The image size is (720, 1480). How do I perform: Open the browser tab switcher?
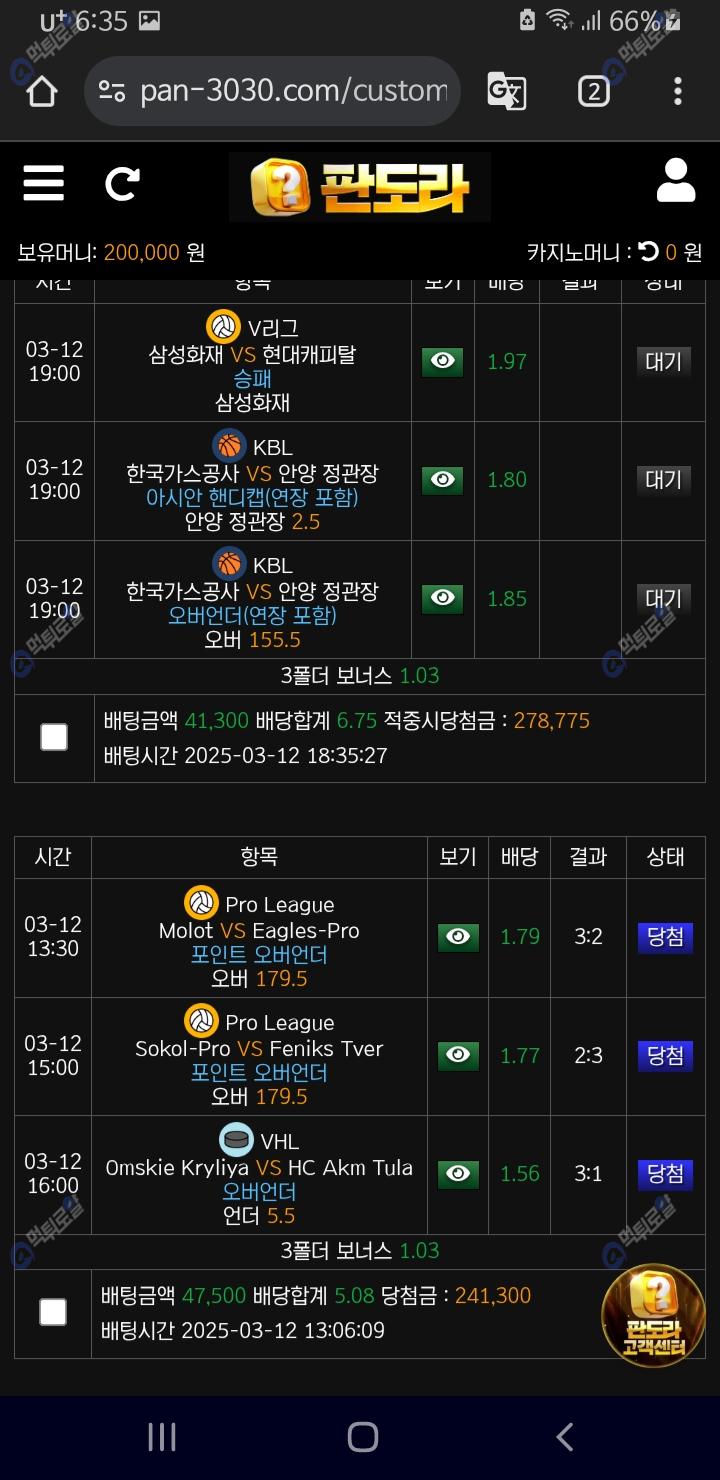[x=593, y=91]
